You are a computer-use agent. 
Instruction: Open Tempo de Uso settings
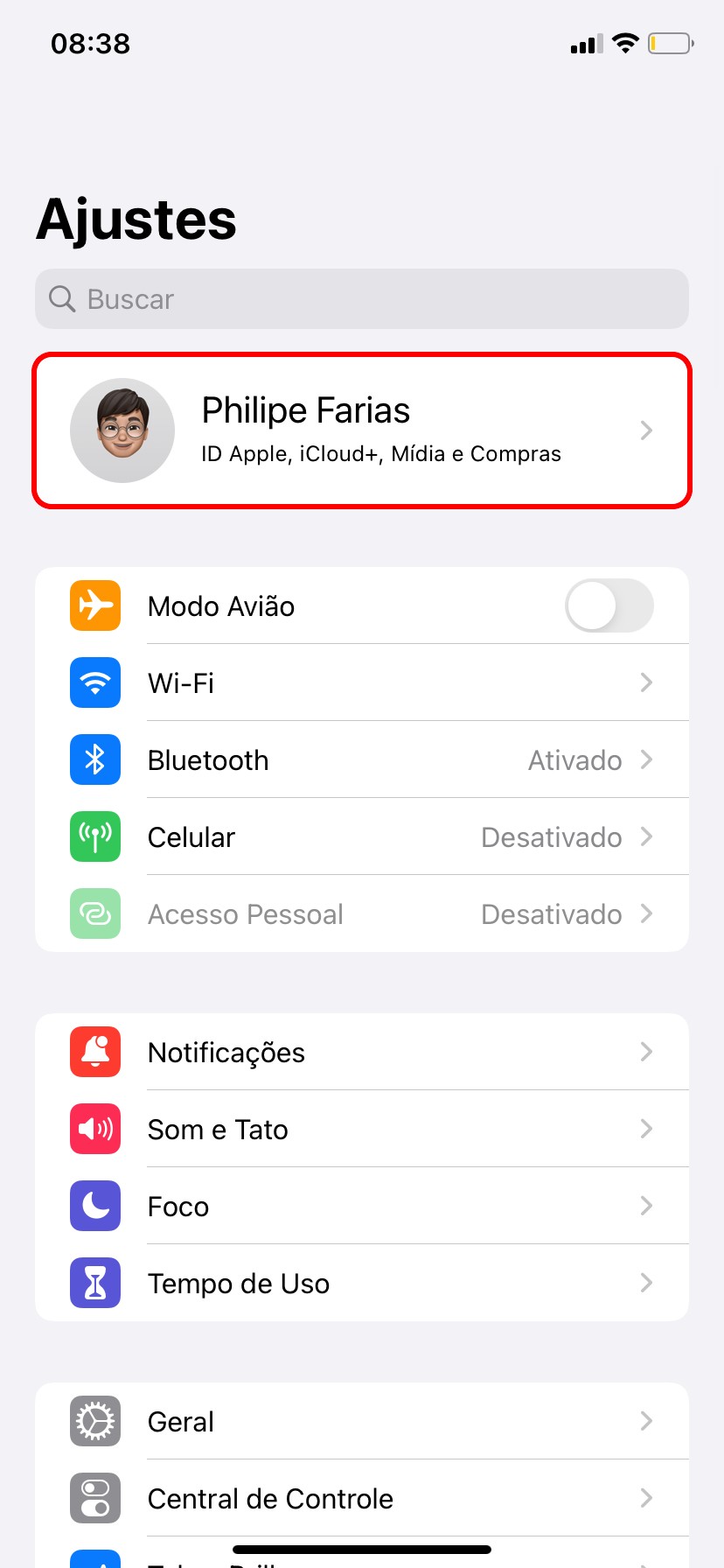pos(362,1283)
